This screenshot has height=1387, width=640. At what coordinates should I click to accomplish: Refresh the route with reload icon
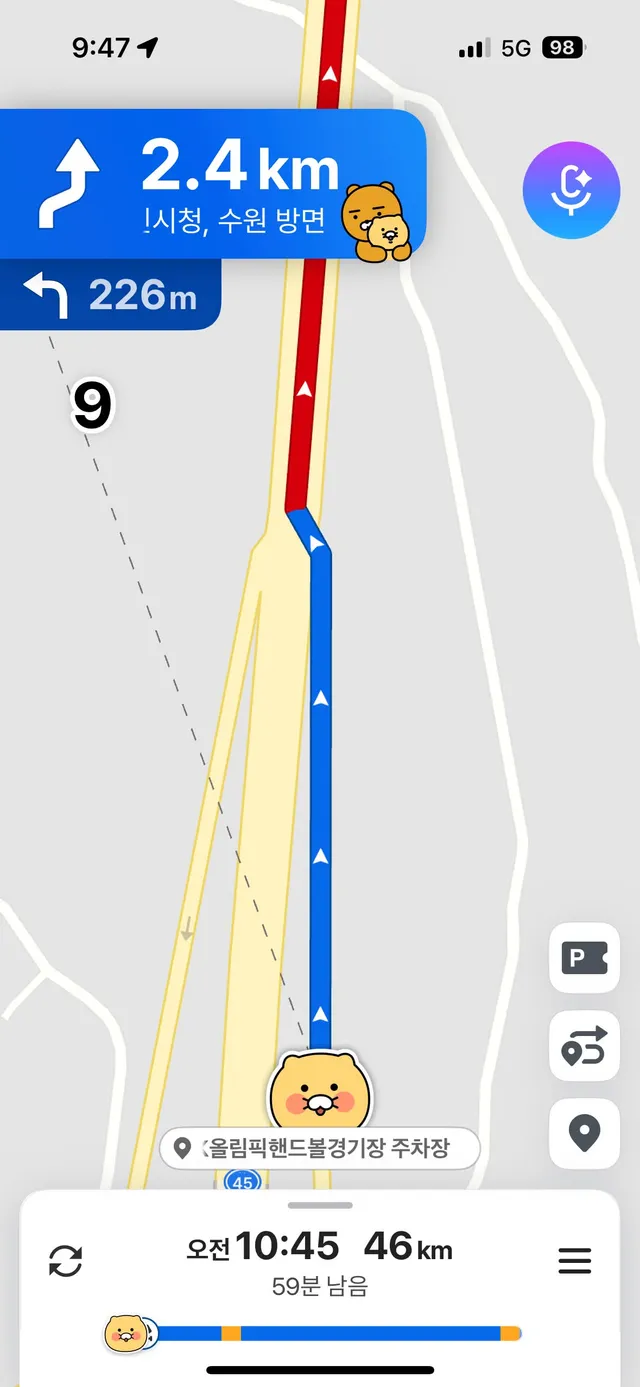66,1261
